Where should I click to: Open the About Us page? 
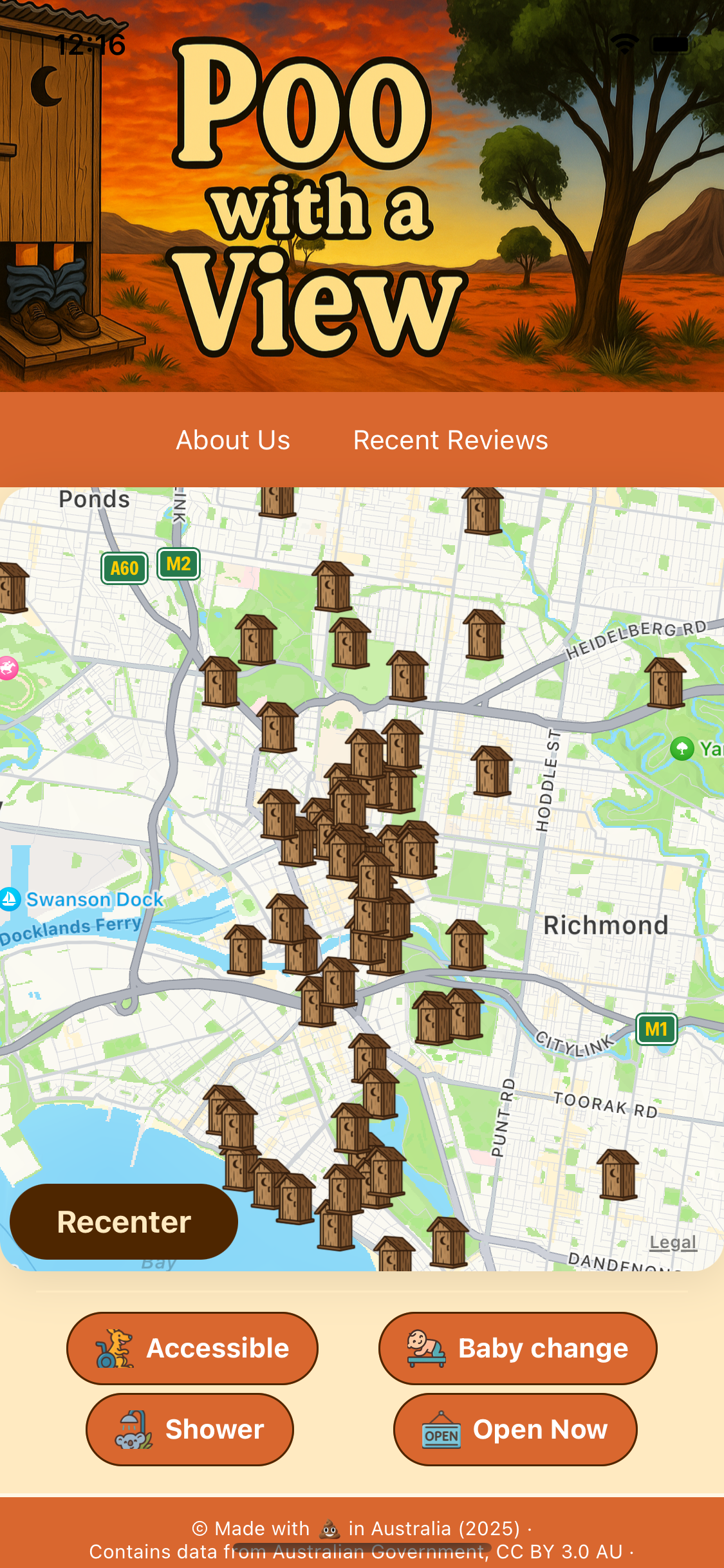233,440
